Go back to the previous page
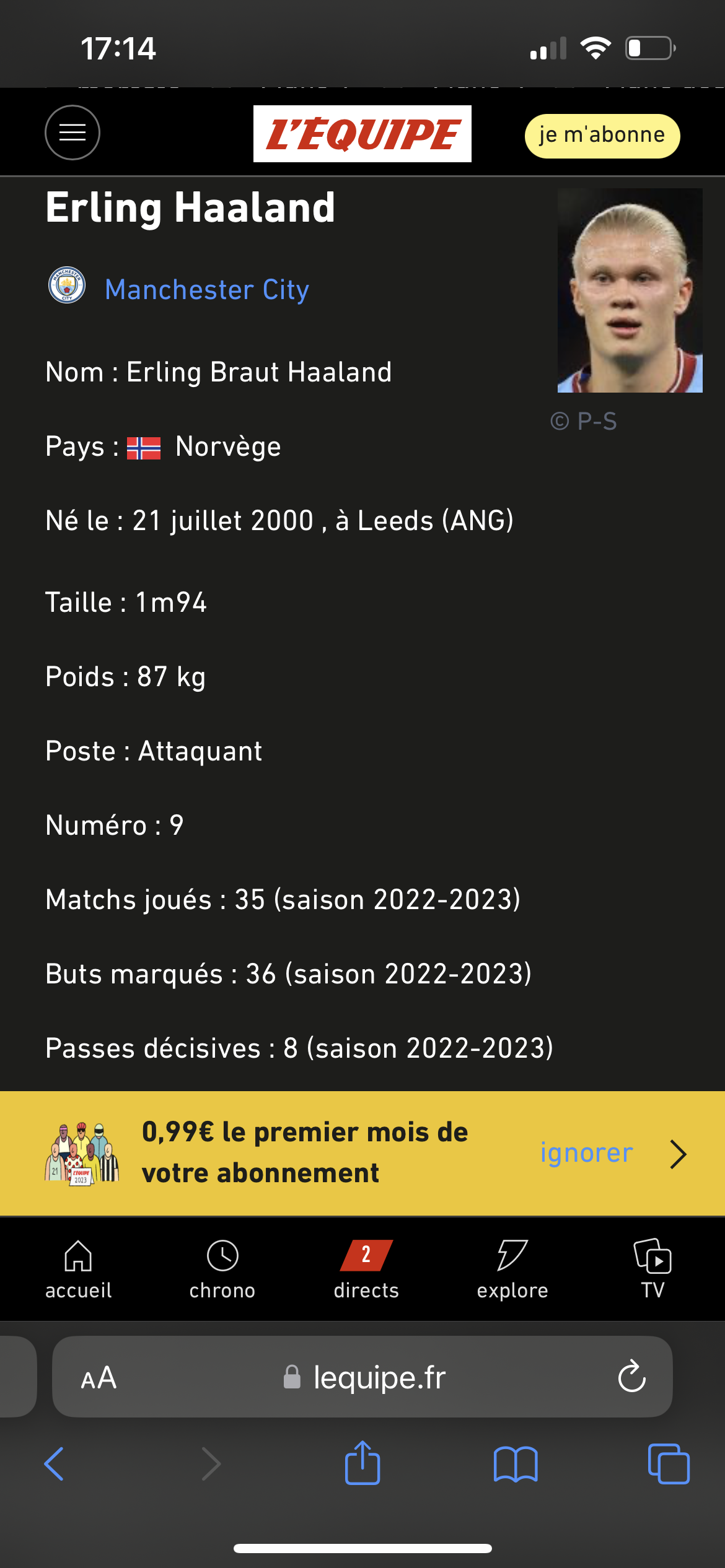 [55, 1465]
